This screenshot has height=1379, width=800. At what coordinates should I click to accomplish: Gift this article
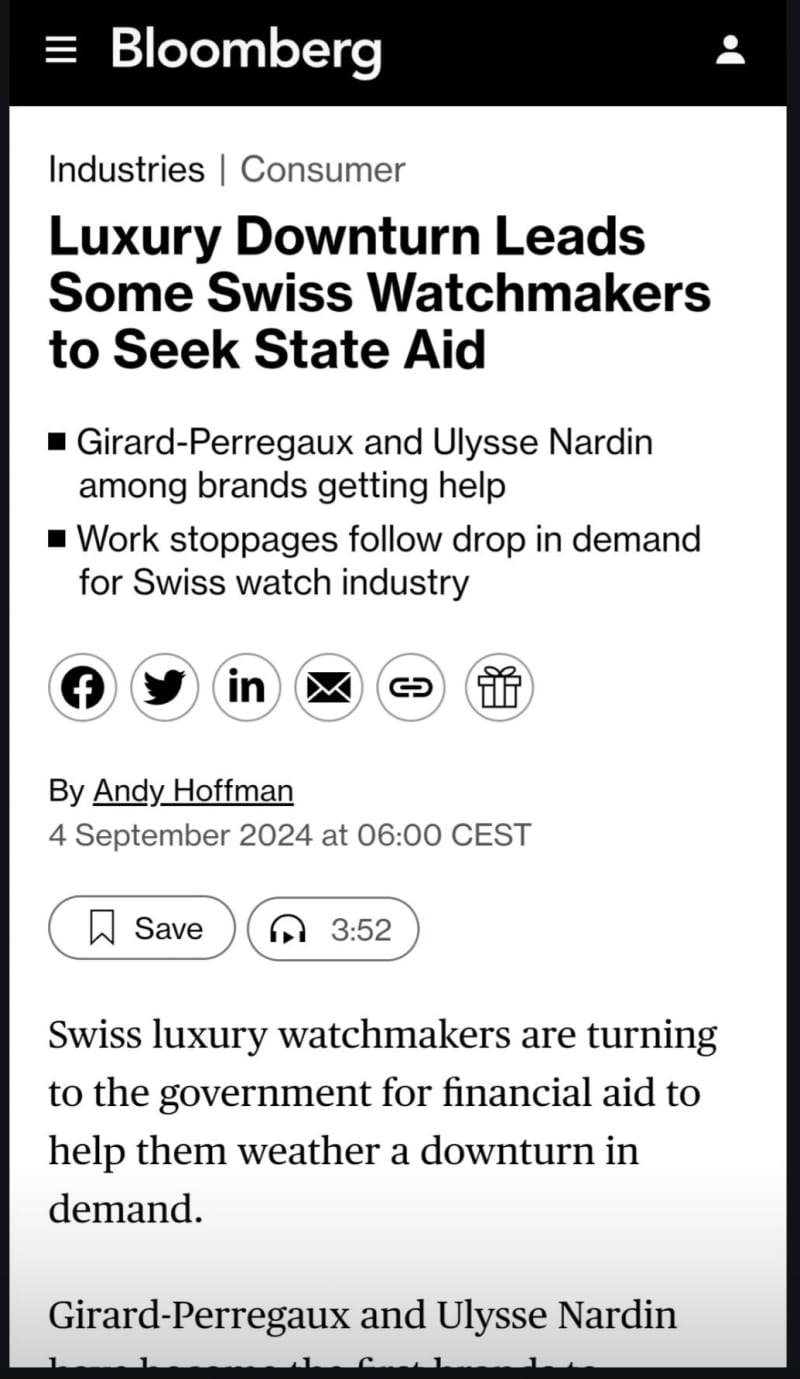[x=499, y=688]
